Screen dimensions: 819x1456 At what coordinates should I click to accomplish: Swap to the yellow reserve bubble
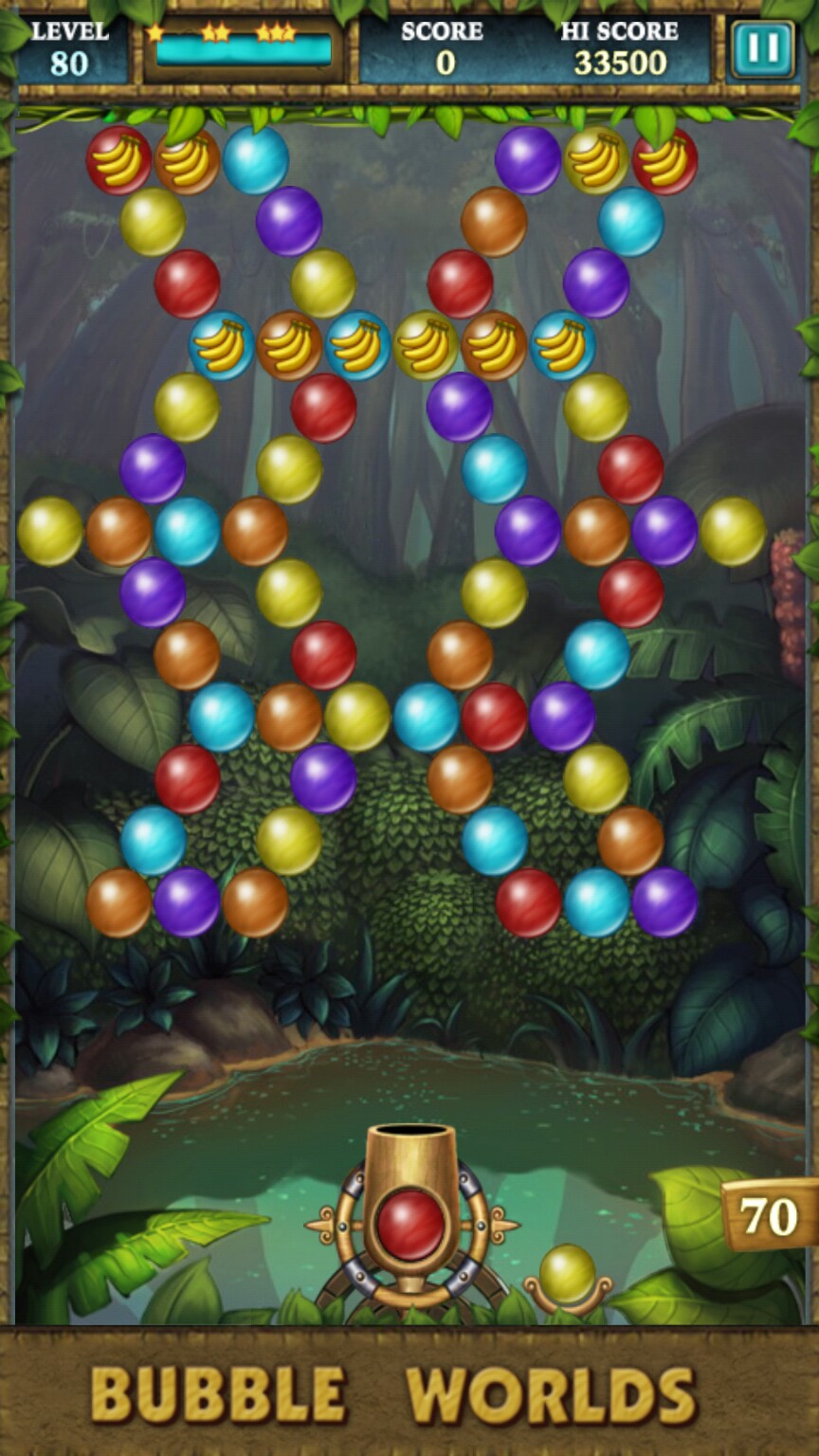(567, 1275)
